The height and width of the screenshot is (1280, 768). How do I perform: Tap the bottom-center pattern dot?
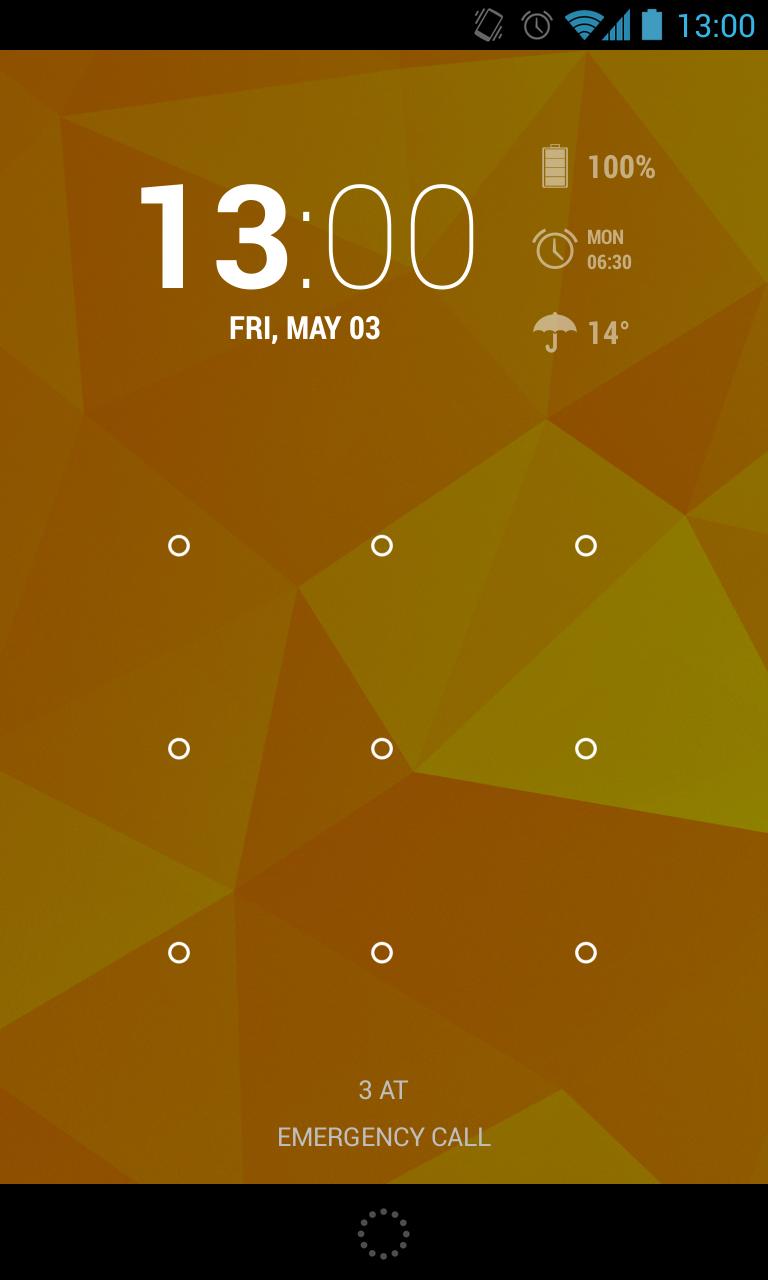[x=382, y=953]
